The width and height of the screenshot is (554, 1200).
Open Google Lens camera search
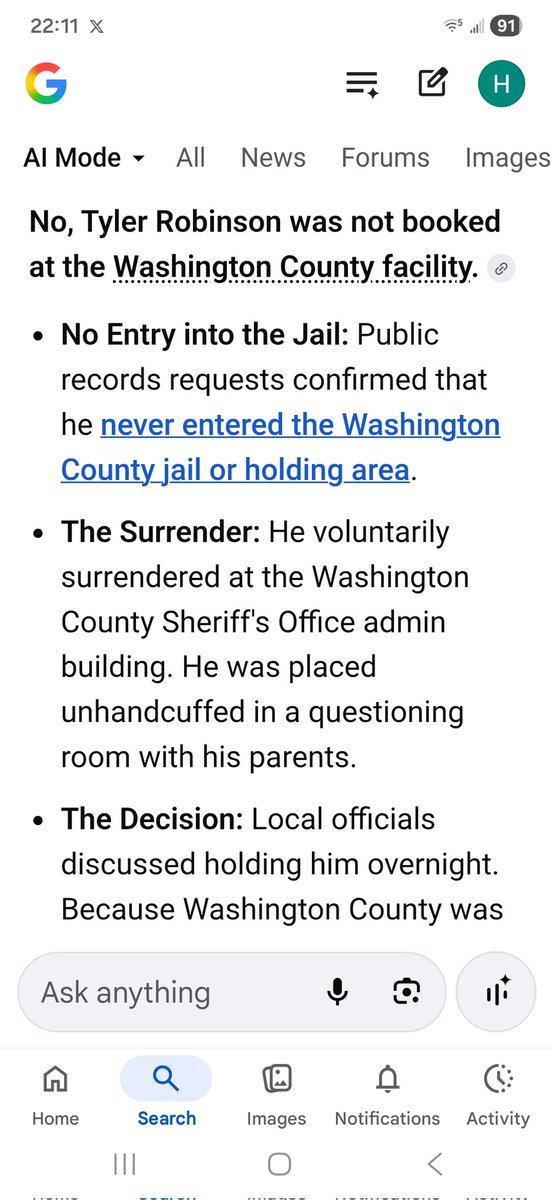point(405,992)
